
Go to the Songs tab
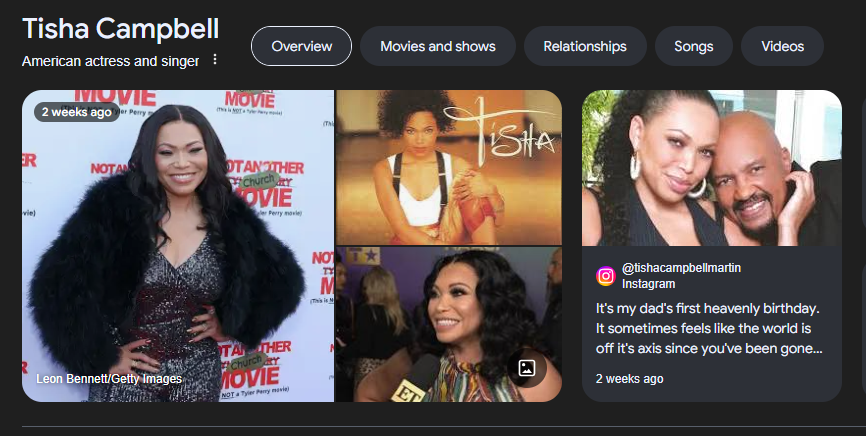pyautogui.click(x=694, y=46)
